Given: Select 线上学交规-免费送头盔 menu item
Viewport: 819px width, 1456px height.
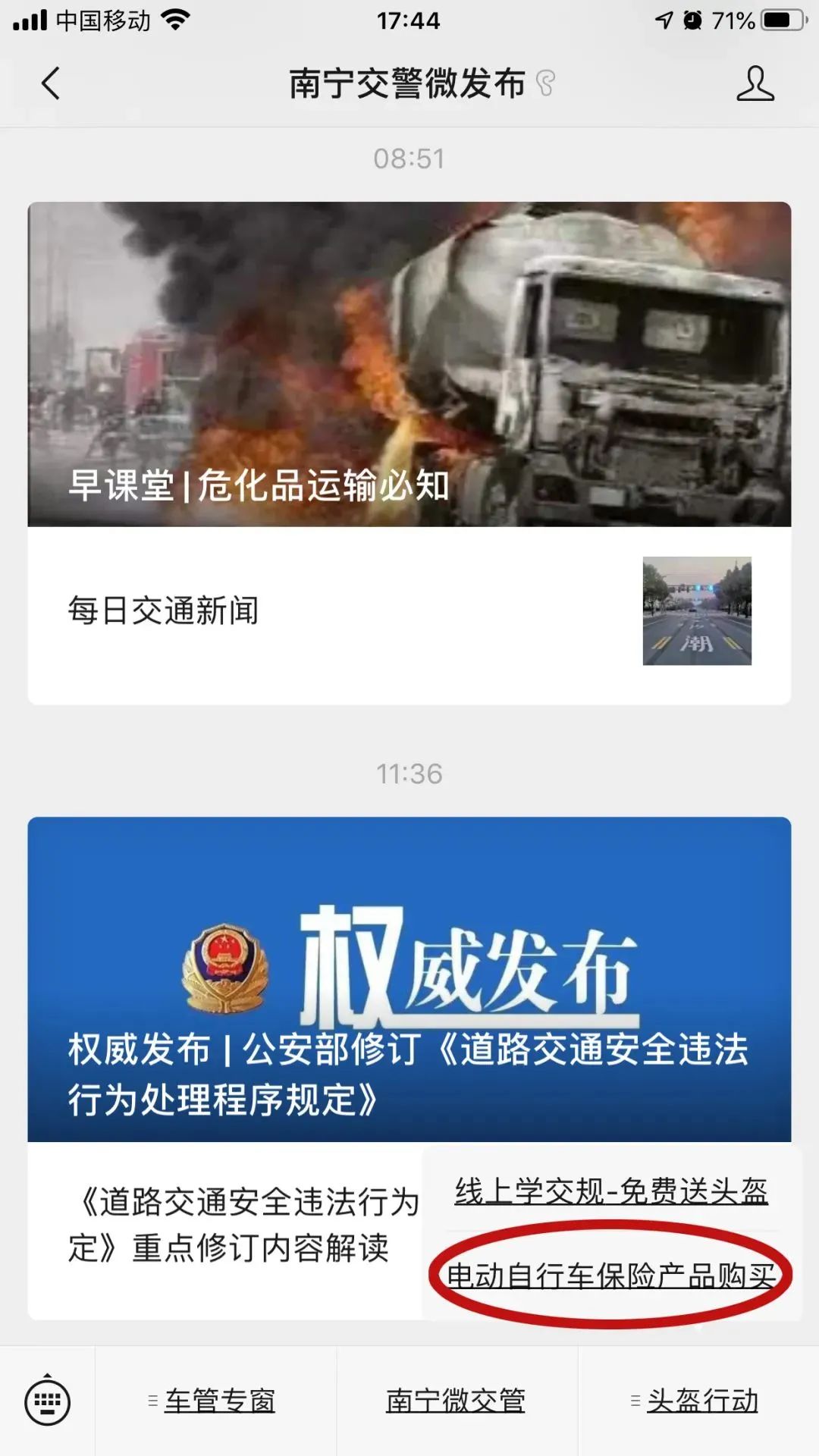Looking at the screenshot, I should coord(611,1191).
